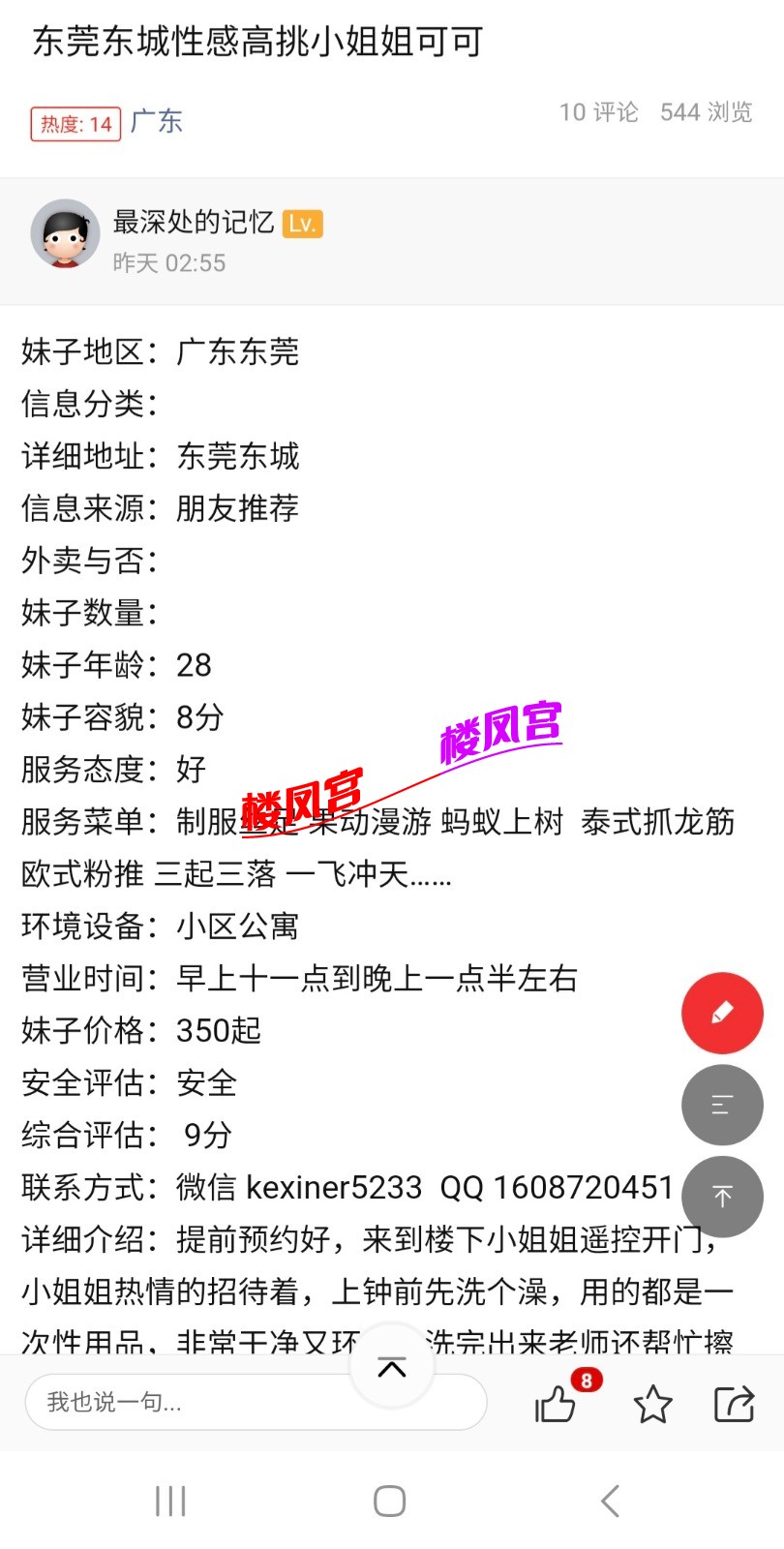Viewport: 784px width, 1549px height.
Task: Tap the Lv. level badge
Action: (x=303, y=224)
